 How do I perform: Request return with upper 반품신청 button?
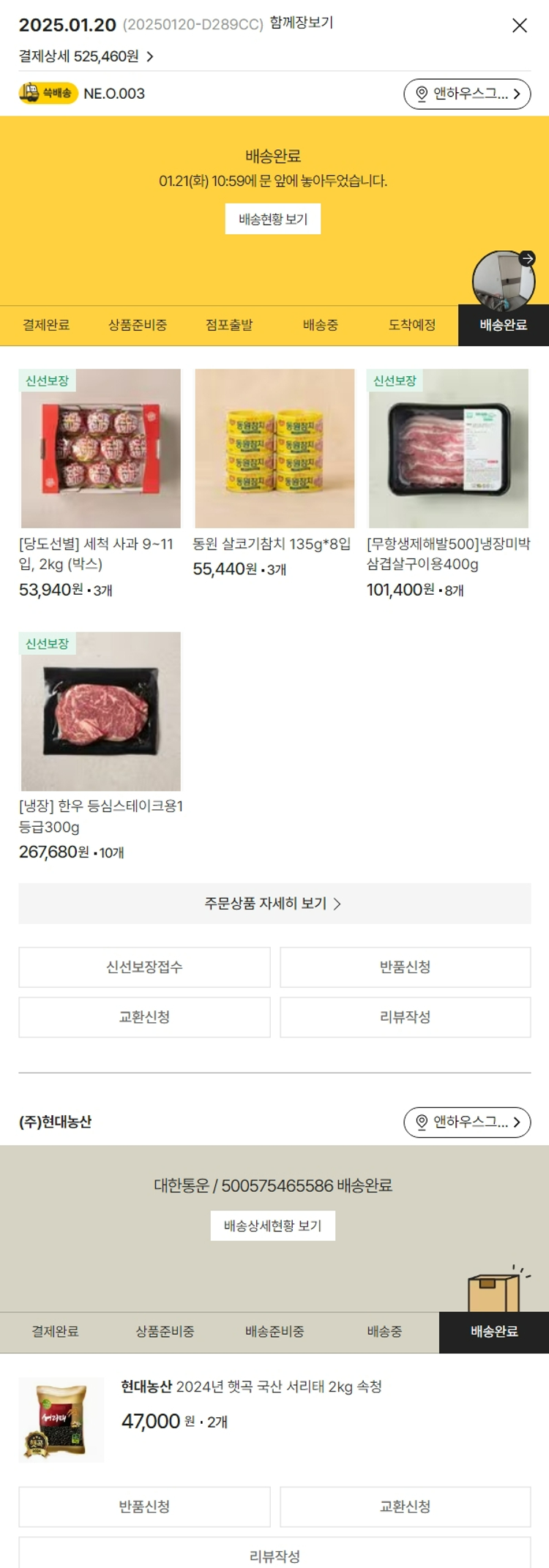pos(405,967)
